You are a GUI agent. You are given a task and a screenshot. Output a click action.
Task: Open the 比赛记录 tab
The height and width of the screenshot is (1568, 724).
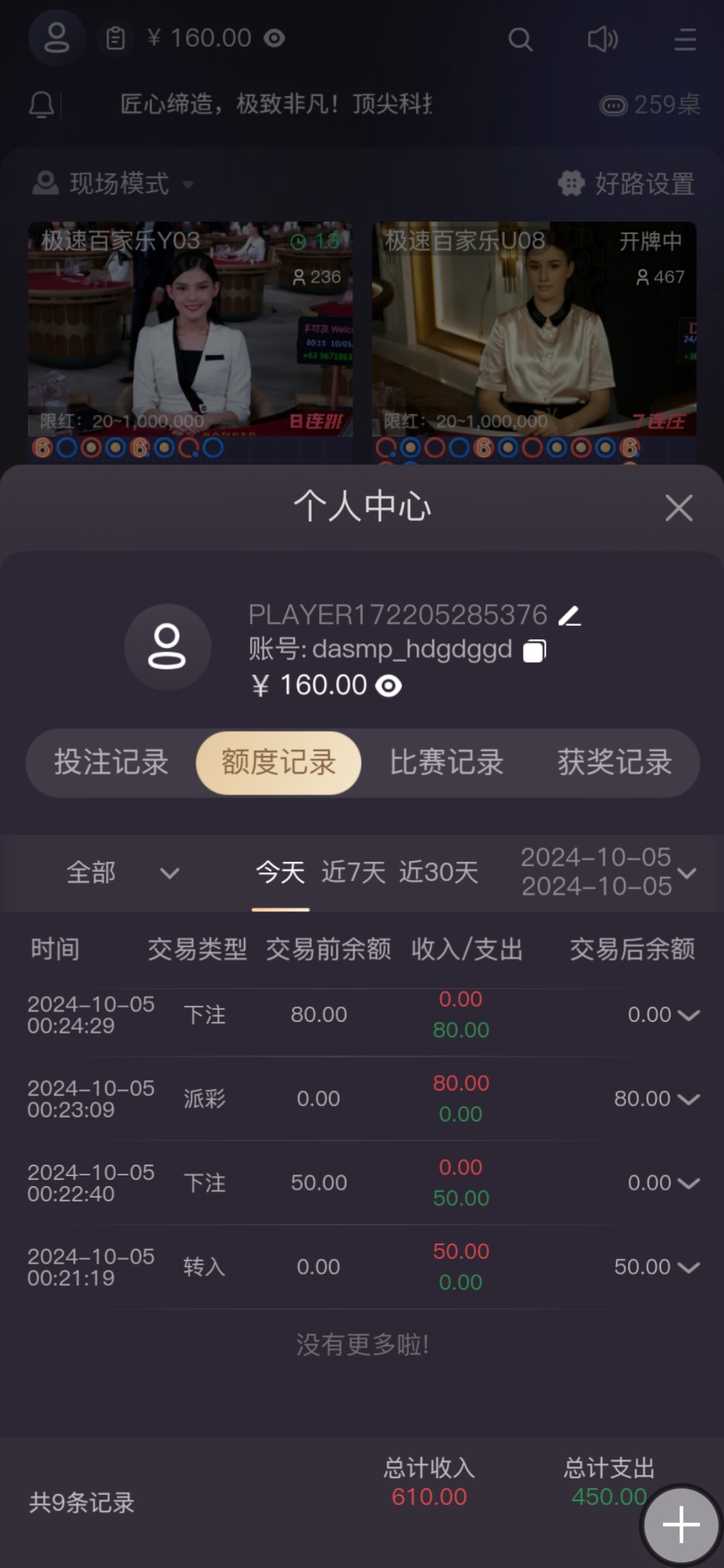click(x=446, y=763)
